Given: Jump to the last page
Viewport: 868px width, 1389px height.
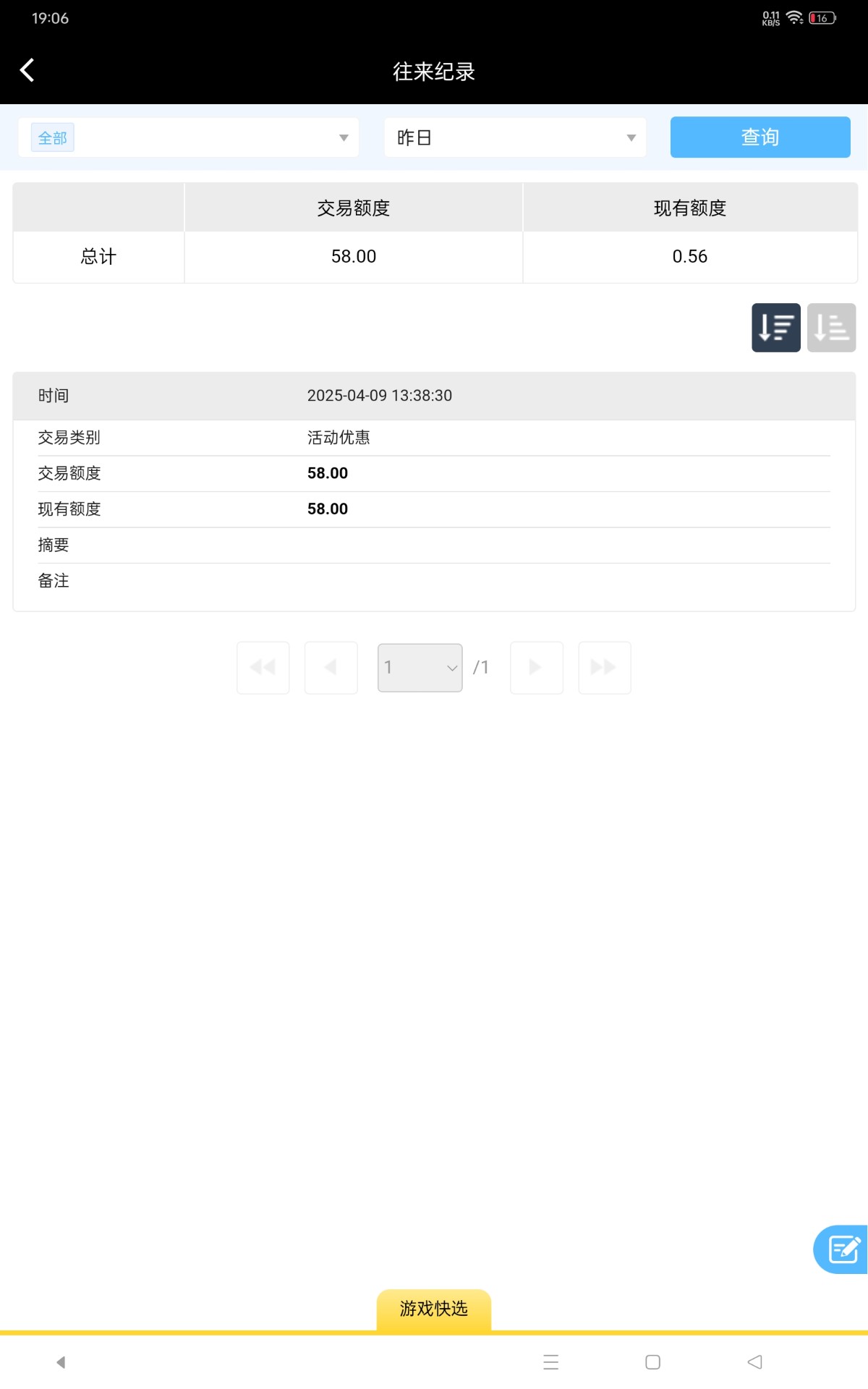Looking at the screenshot, I should click(x=604, y=667).
